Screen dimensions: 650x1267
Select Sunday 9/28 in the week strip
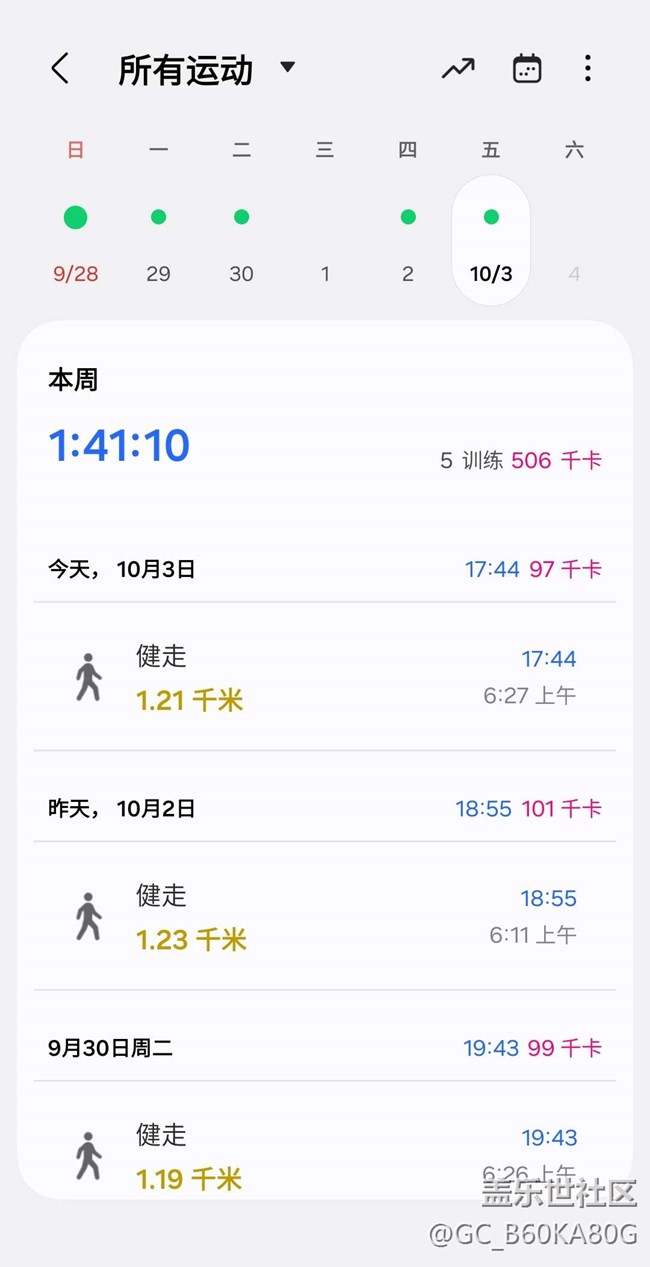point(75,241)
